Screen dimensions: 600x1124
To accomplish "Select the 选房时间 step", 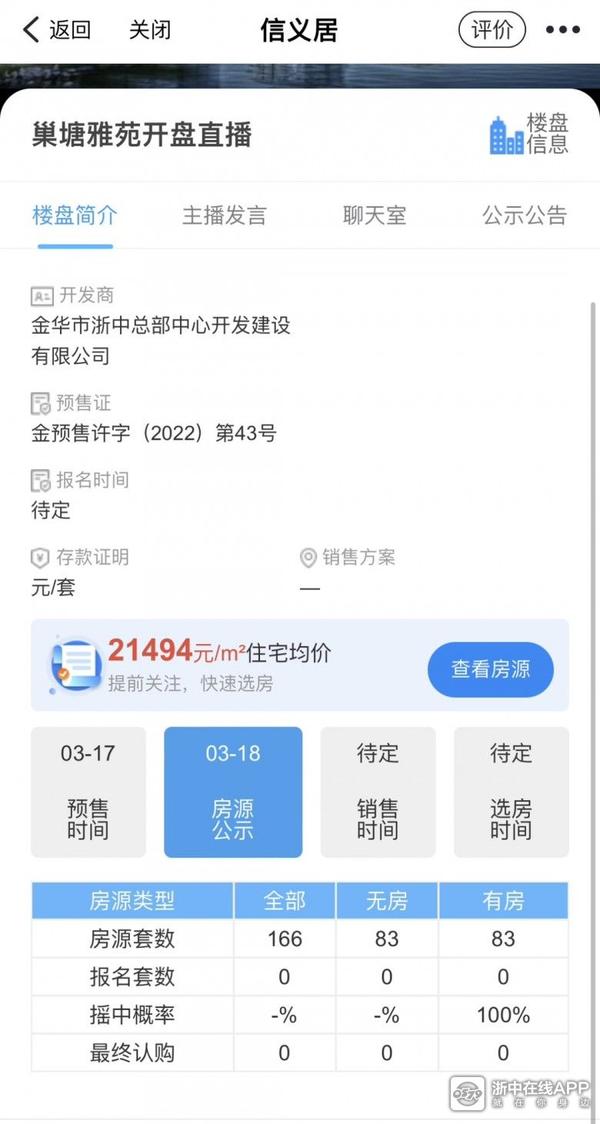I will [511, 791].
